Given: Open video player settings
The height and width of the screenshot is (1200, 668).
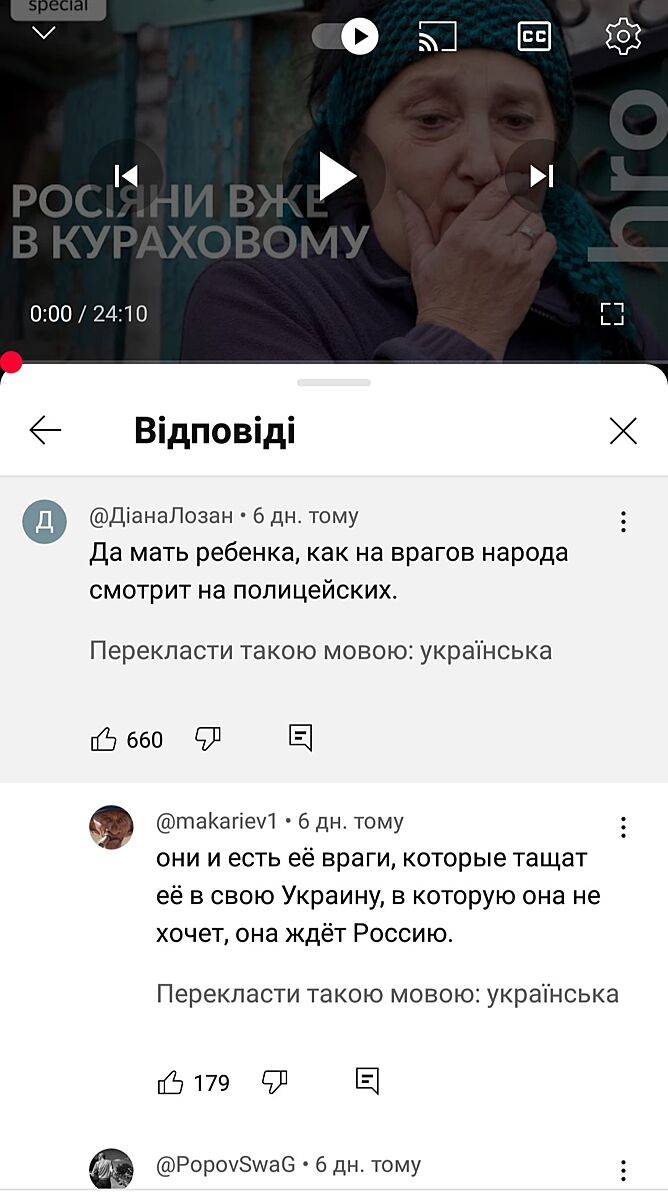Looking at the screenshot, I should coord(623,37).
